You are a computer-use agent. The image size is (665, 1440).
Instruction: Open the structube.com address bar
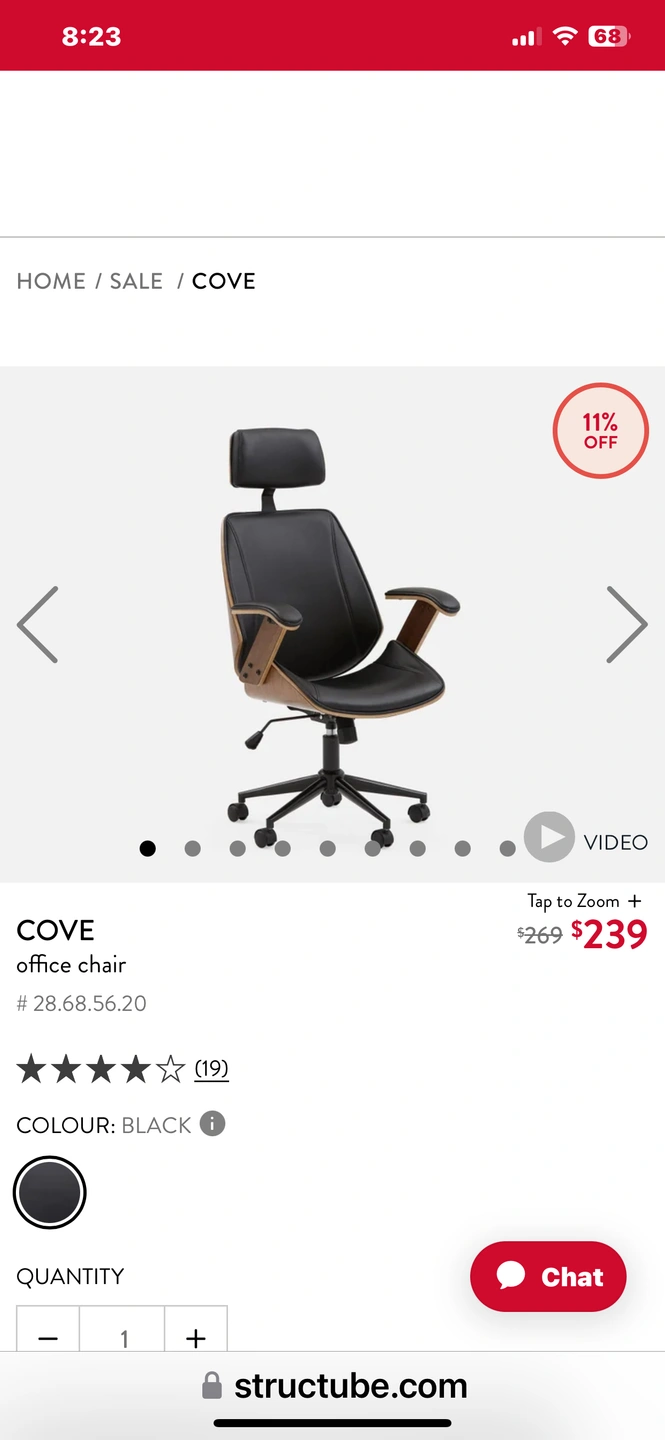tap(335, 1386)
